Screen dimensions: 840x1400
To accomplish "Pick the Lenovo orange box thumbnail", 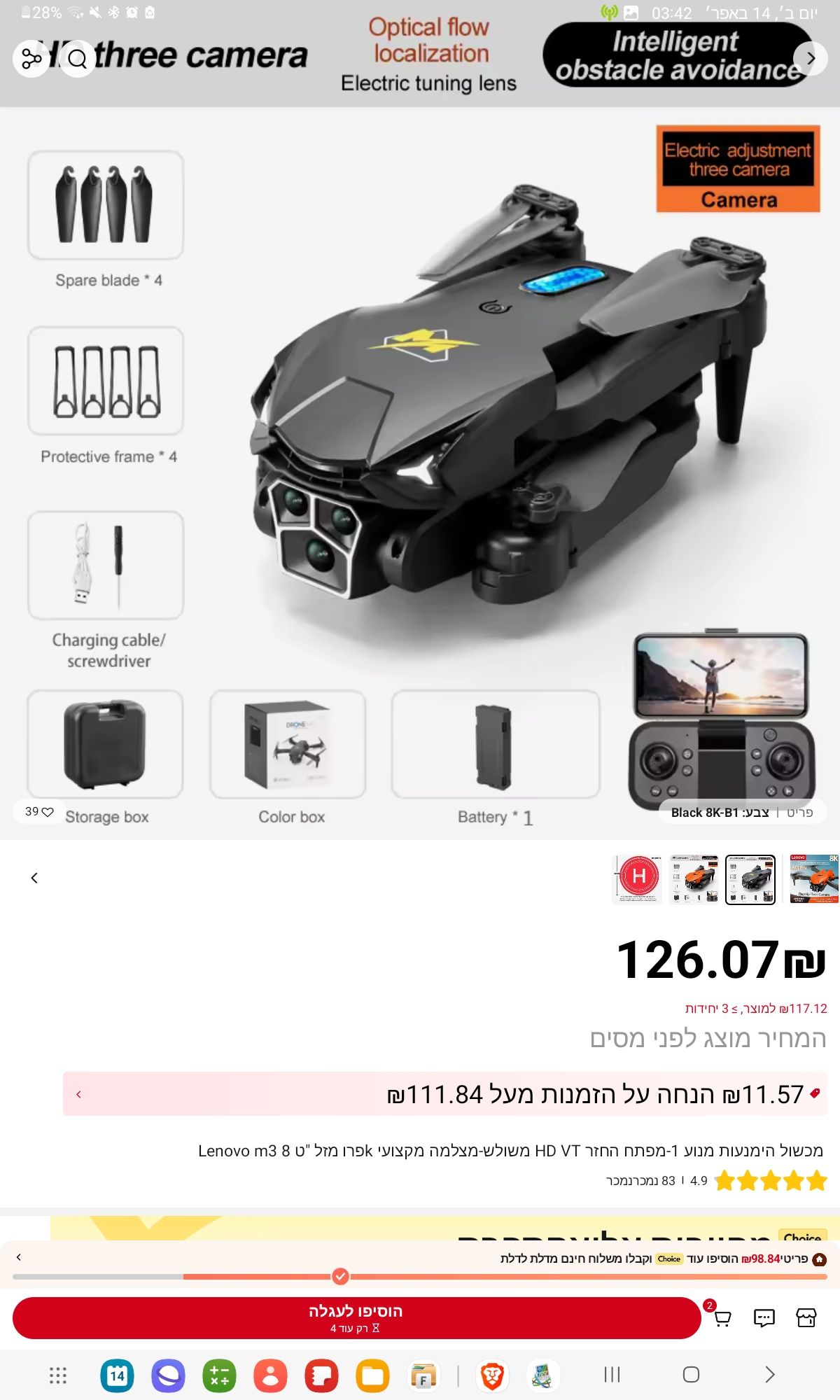I will [x=814, y=879].
